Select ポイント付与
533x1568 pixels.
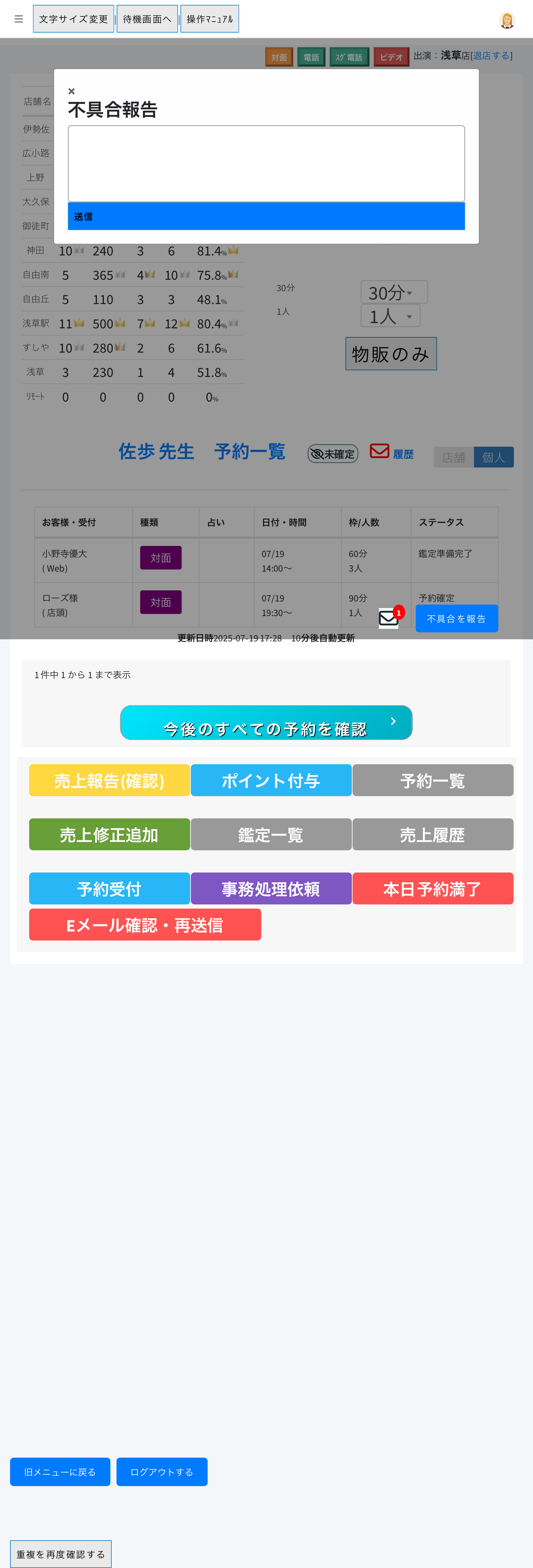(271, 780)
